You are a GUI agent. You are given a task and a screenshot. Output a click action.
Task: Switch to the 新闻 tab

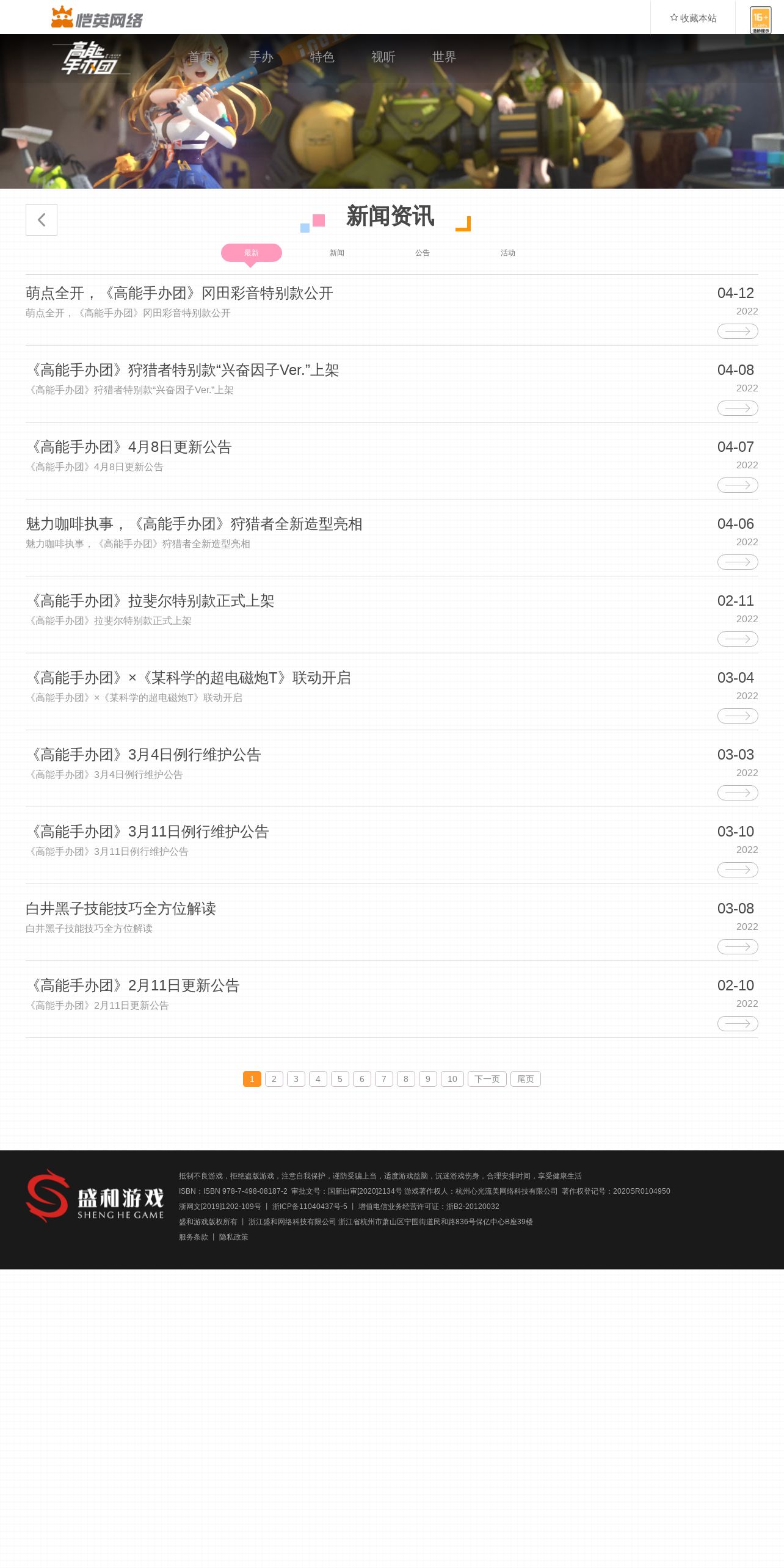coord(337,253)
